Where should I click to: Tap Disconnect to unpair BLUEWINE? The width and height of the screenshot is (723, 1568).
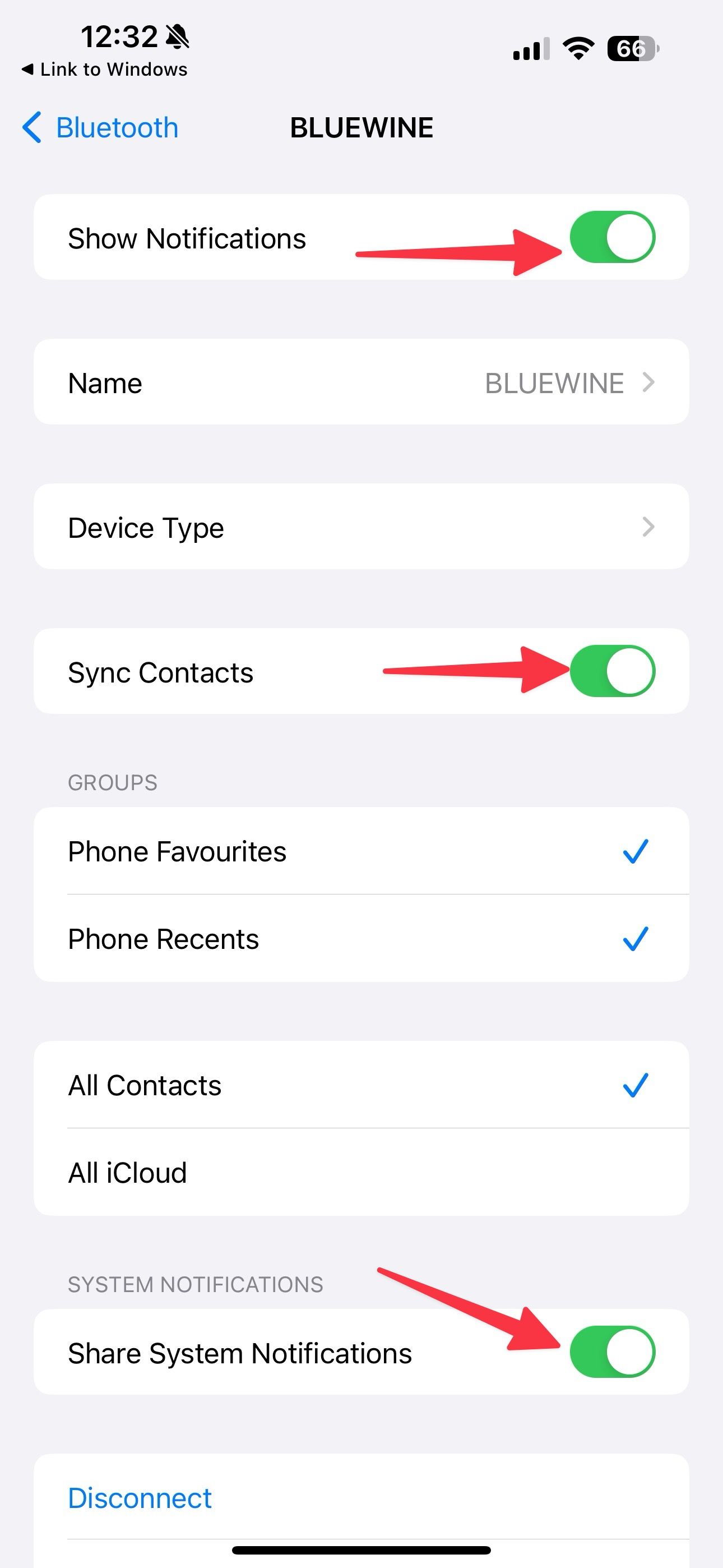point(140,1498)
